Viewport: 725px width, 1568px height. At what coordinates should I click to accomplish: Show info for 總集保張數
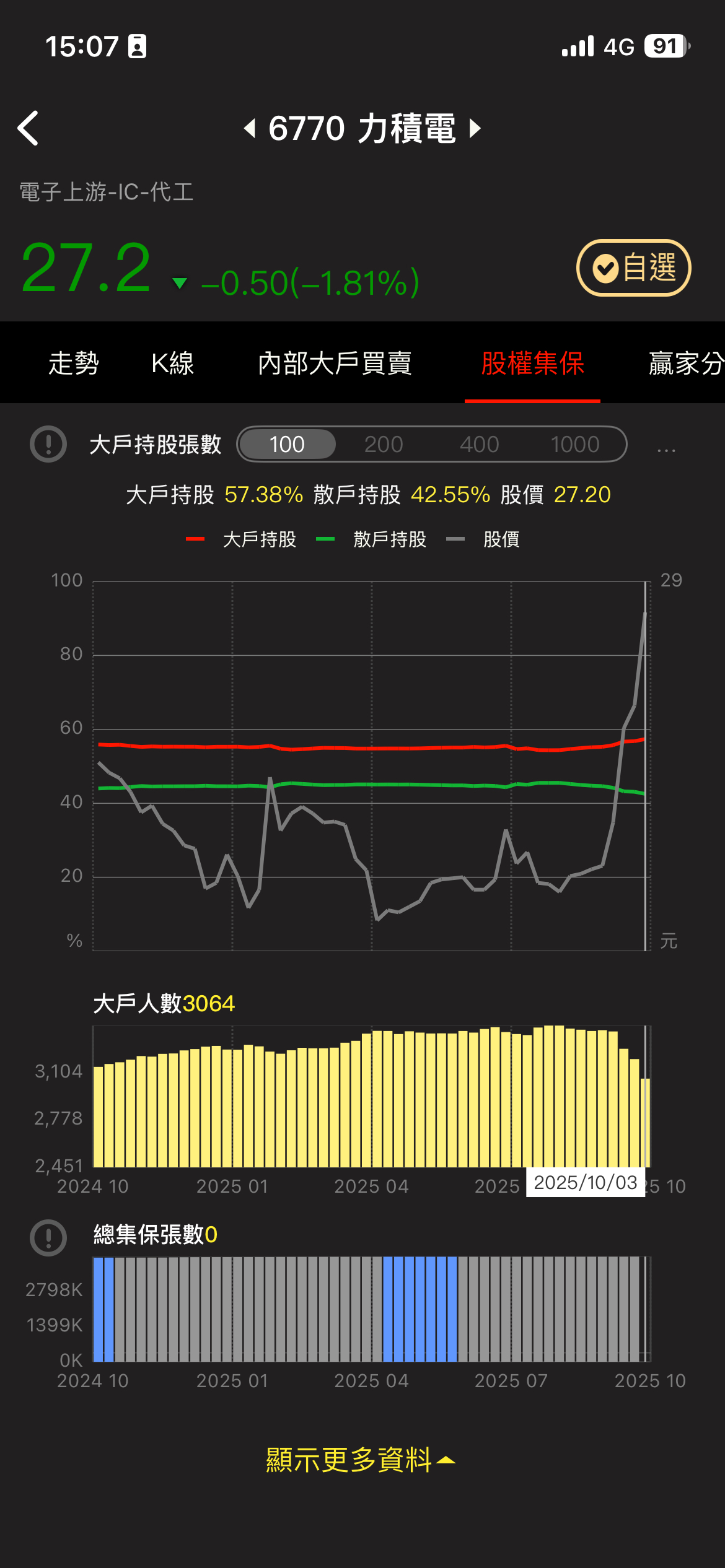(x=48, y=1237)
